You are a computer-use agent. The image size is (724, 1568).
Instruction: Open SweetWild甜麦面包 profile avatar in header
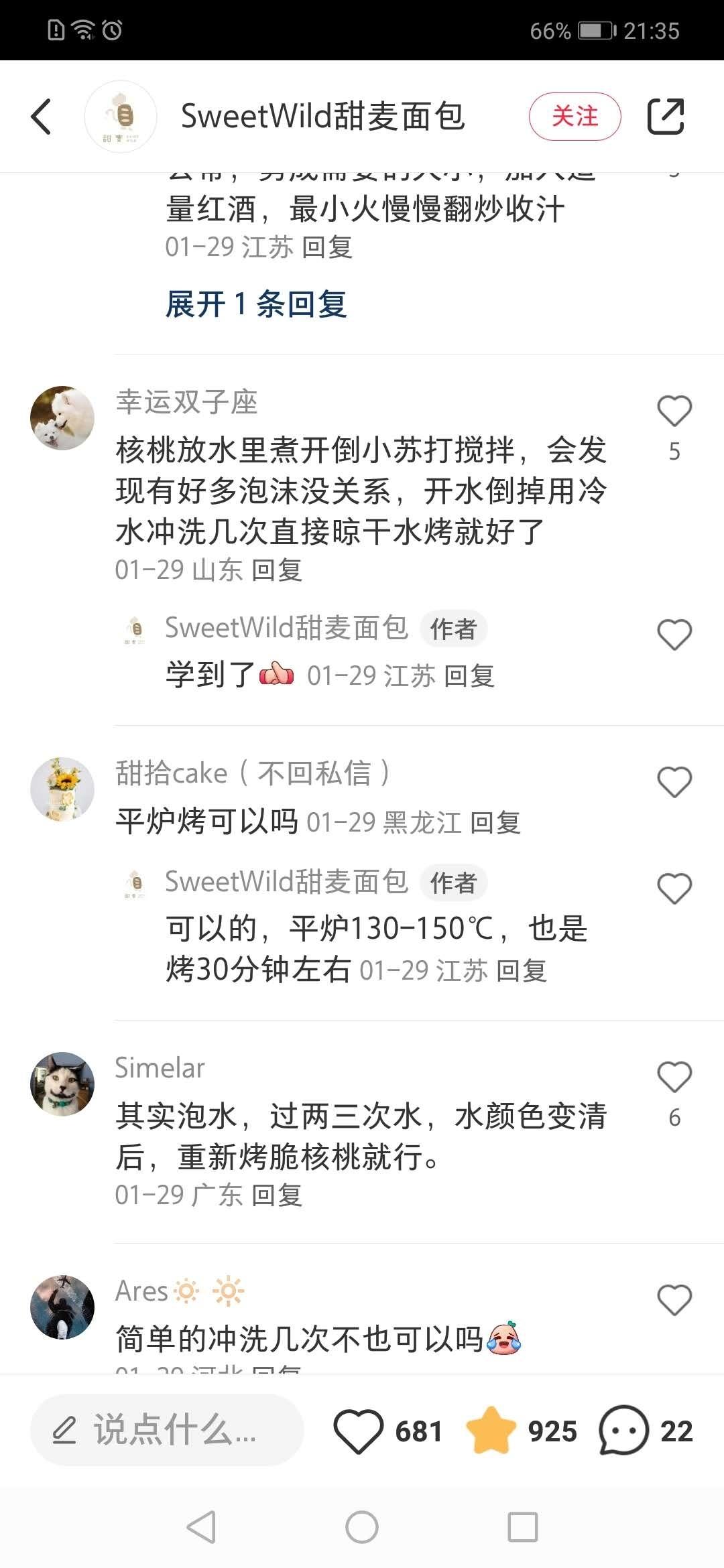pyautogui.click(x=121, y=117)
